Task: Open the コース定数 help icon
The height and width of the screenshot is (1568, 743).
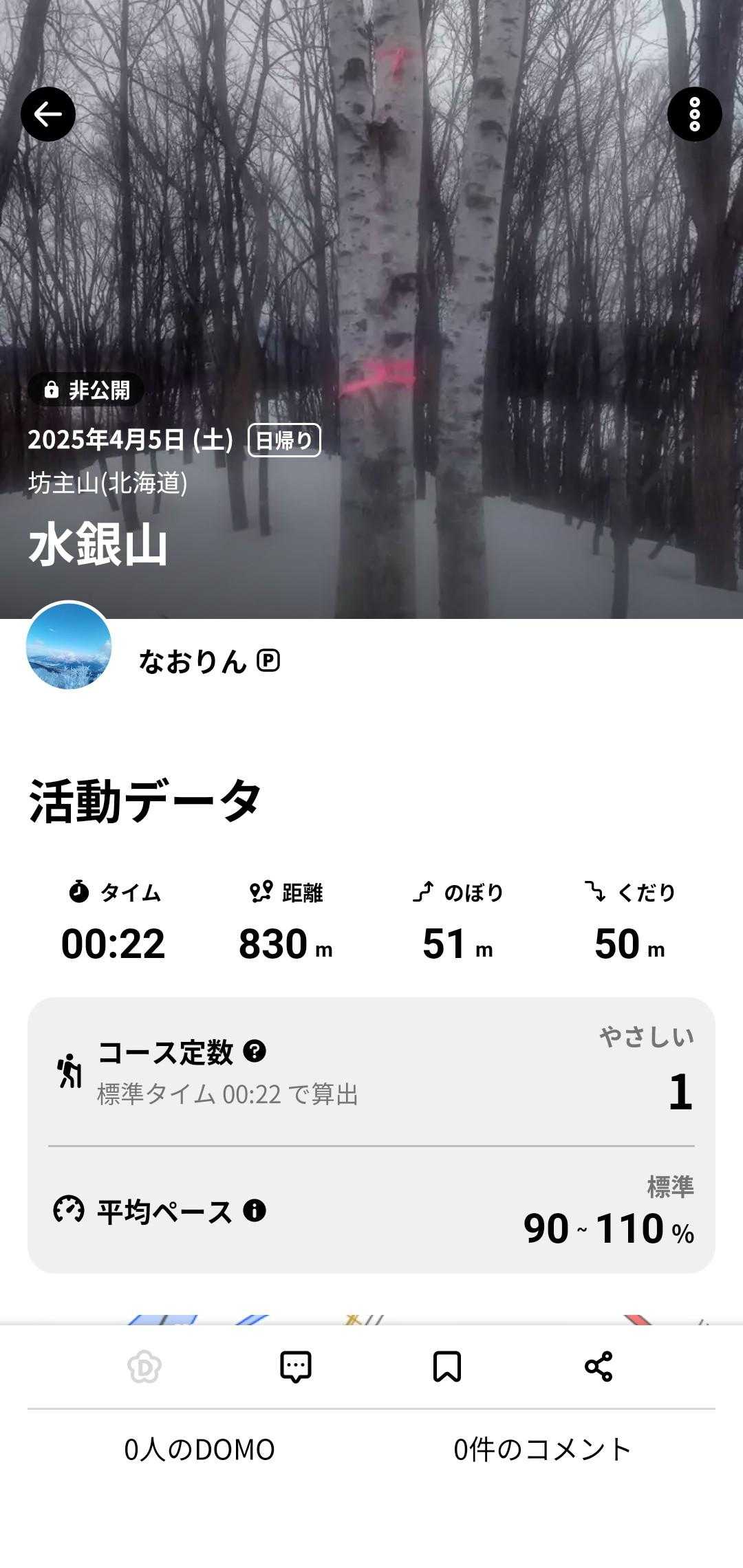Action: (255, 1052)
